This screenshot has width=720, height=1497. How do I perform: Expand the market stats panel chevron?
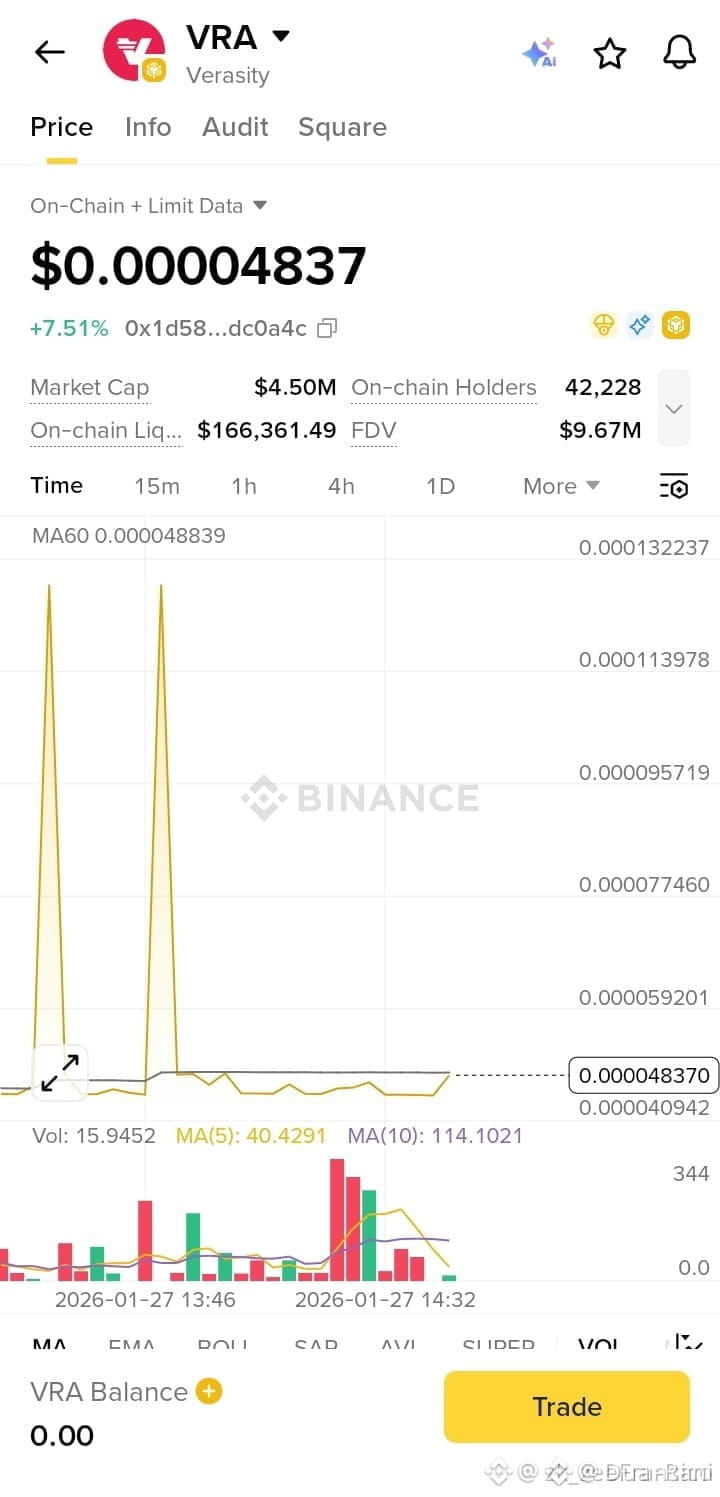pyautogui.click(x=673, y=408)
